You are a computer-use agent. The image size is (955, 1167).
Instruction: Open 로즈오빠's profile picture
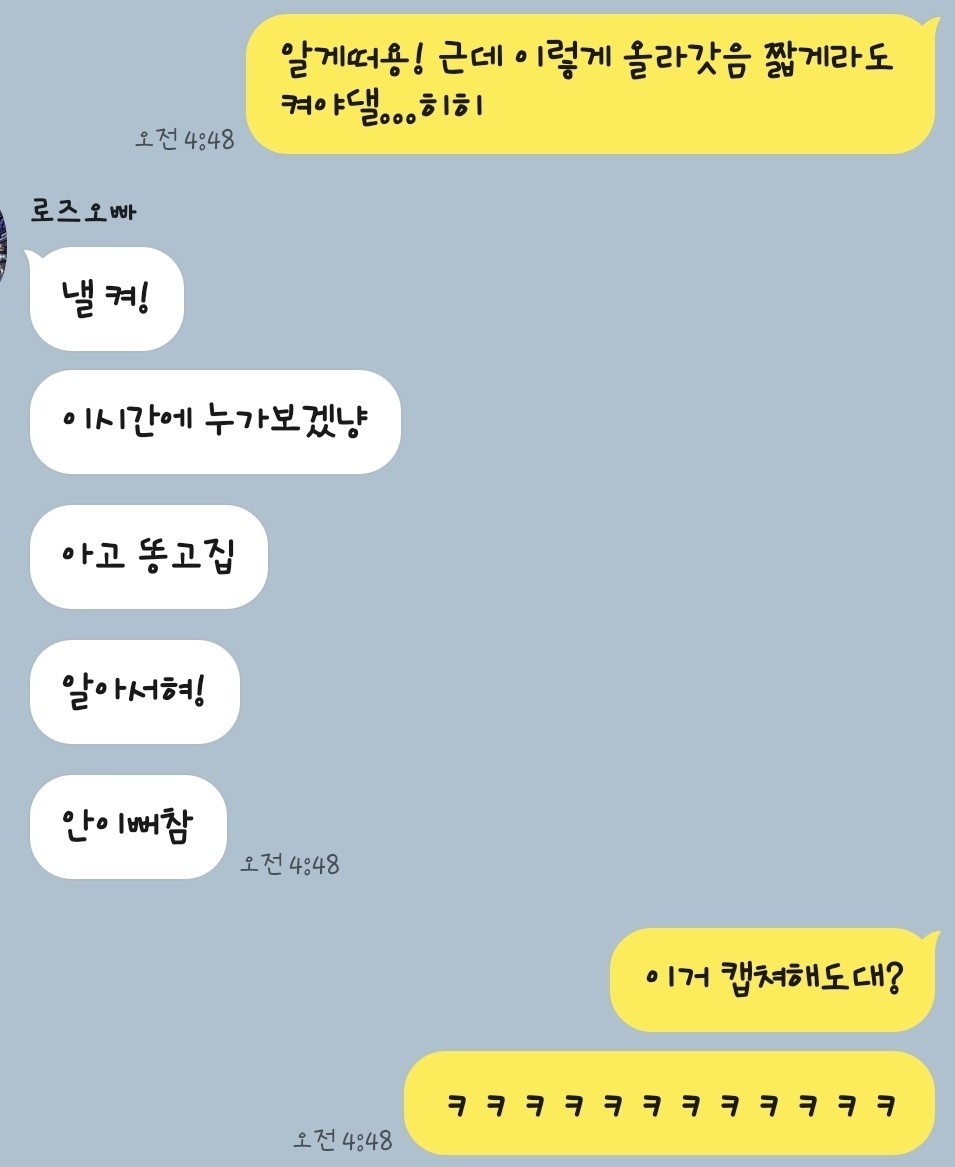[3, 244]
